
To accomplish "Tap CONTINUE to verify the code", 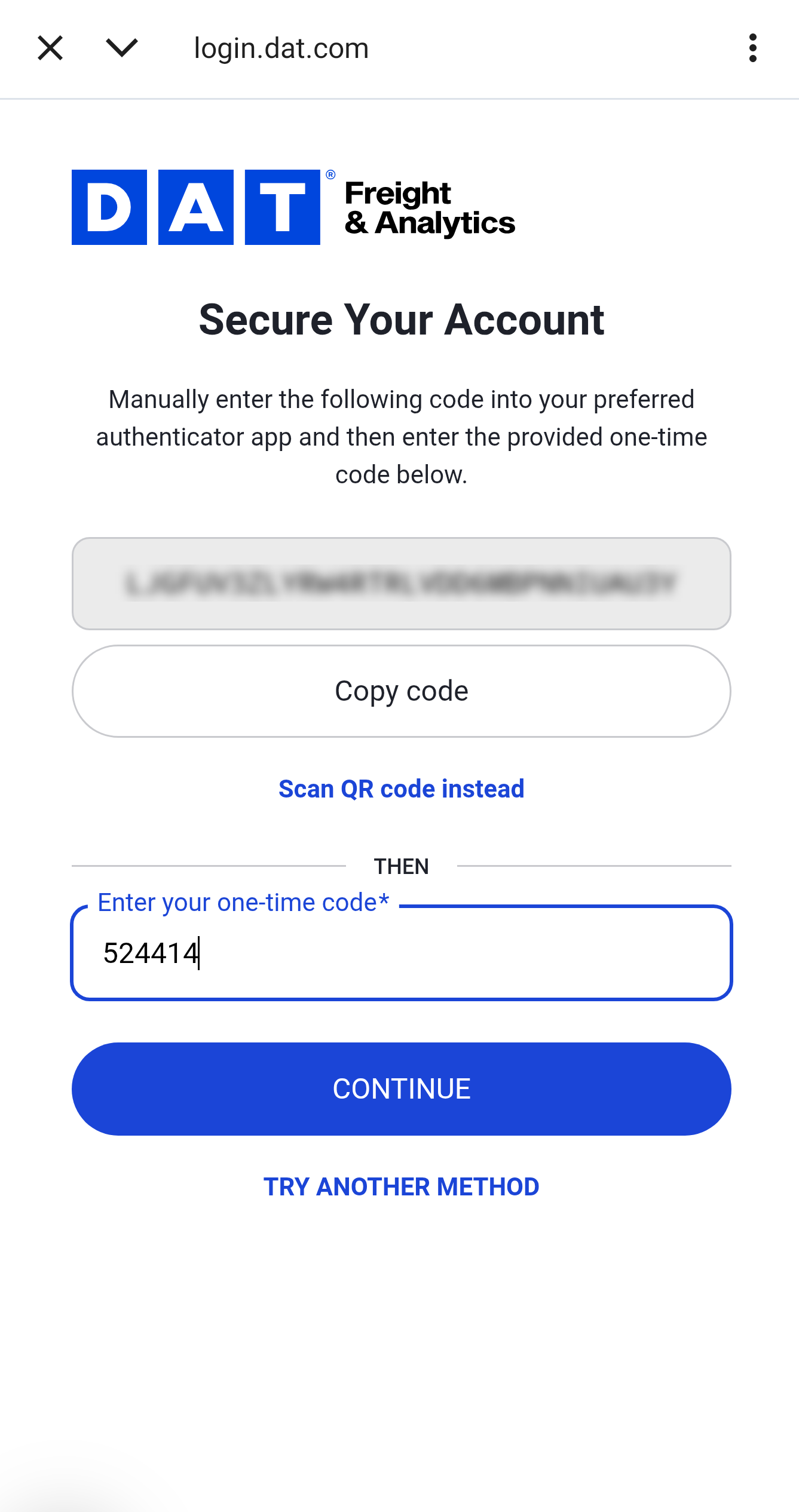I will click(x=401, y=1089).
